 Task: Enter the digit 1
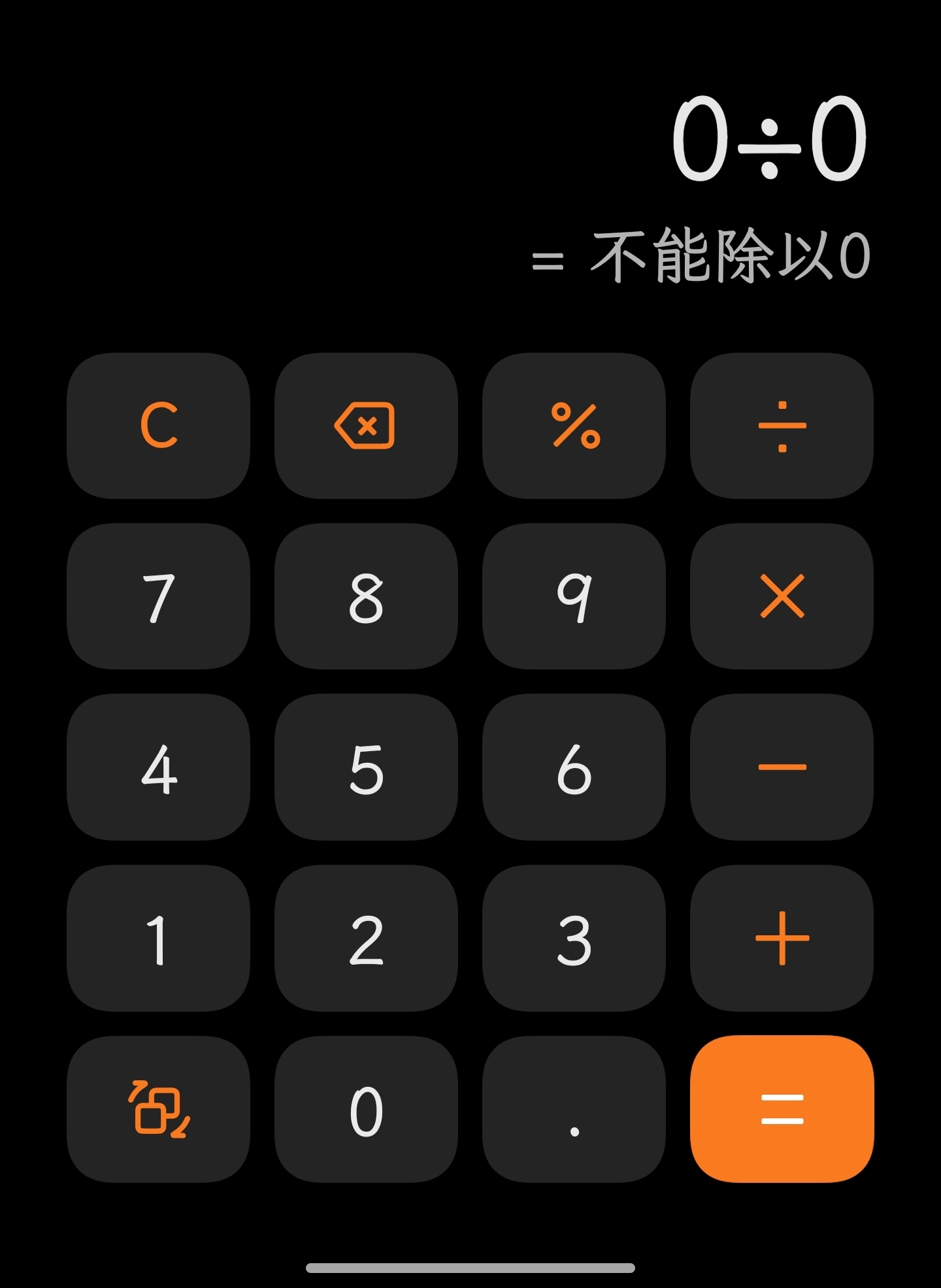coord(158,939)
